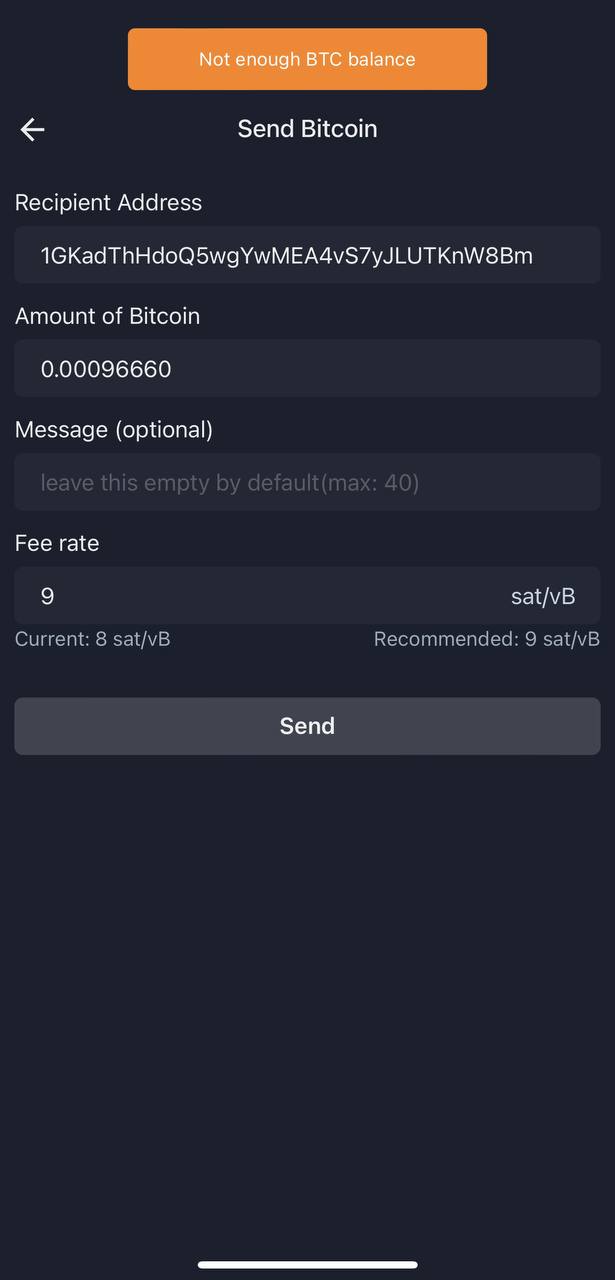The width and height of the screenshot is (615, 1280).
Task: Go back using the arrow icon
Action: (32, 129)
